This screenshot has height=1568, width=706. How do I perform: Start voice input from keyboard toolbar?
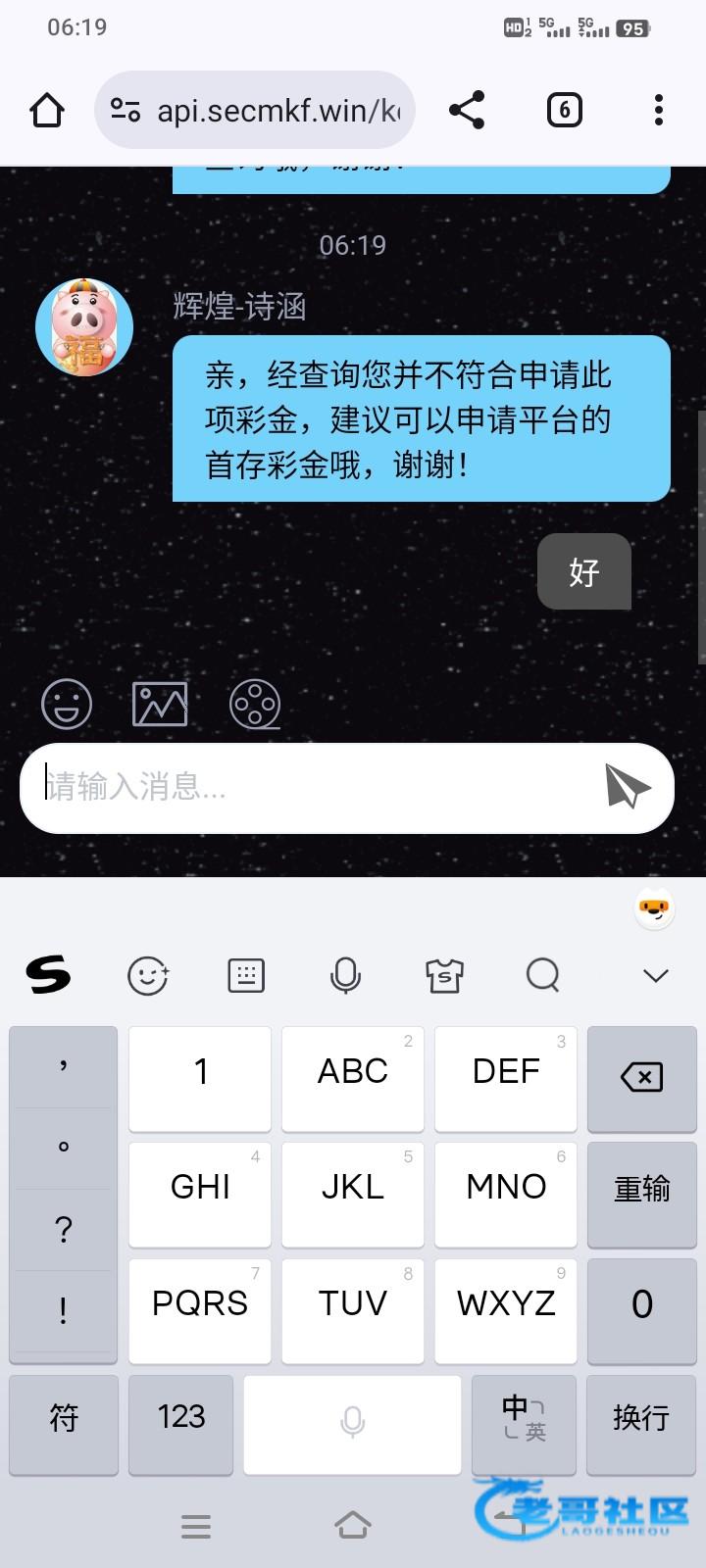(x=345, y=975)
